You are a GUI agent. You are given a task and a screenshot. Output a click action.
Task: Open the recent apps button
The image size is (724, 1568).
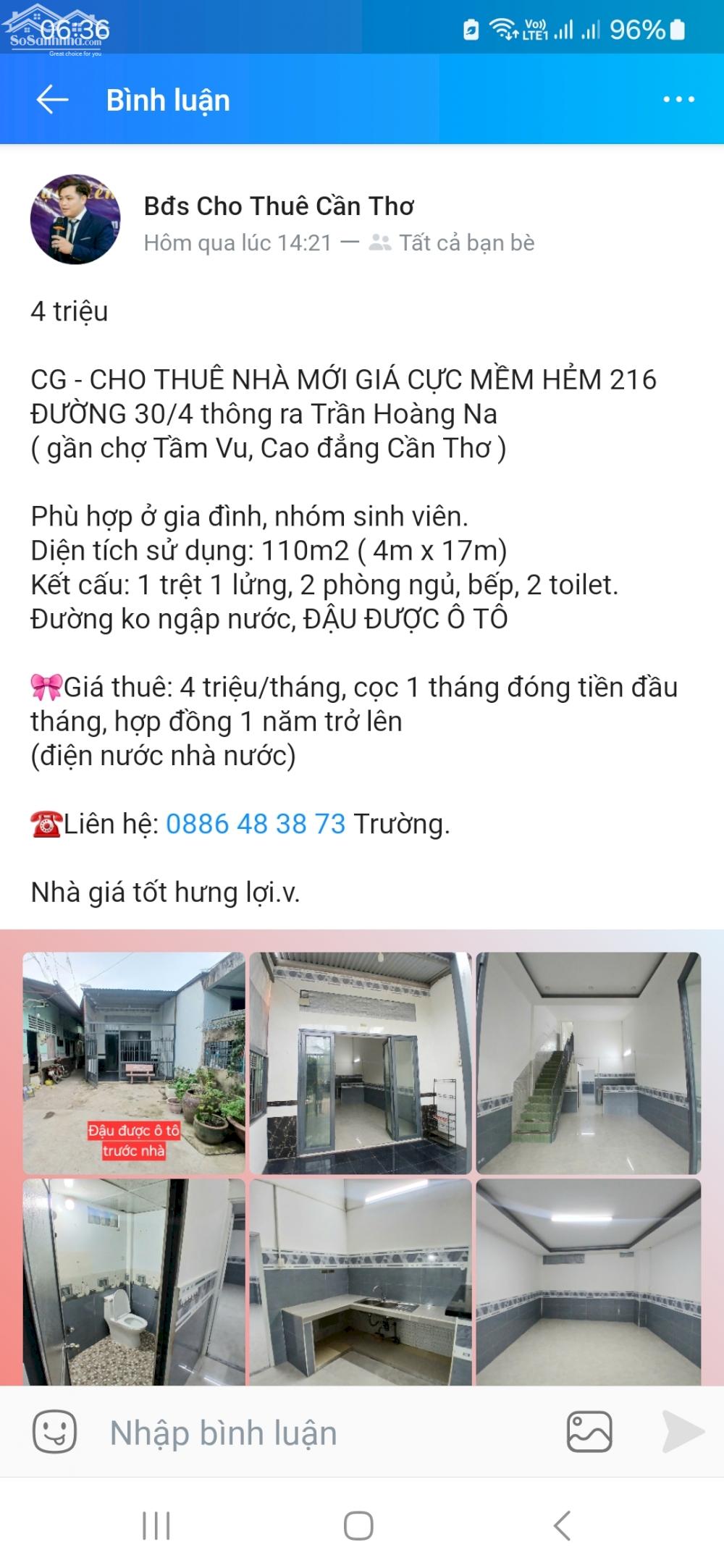coord(156,1526)
